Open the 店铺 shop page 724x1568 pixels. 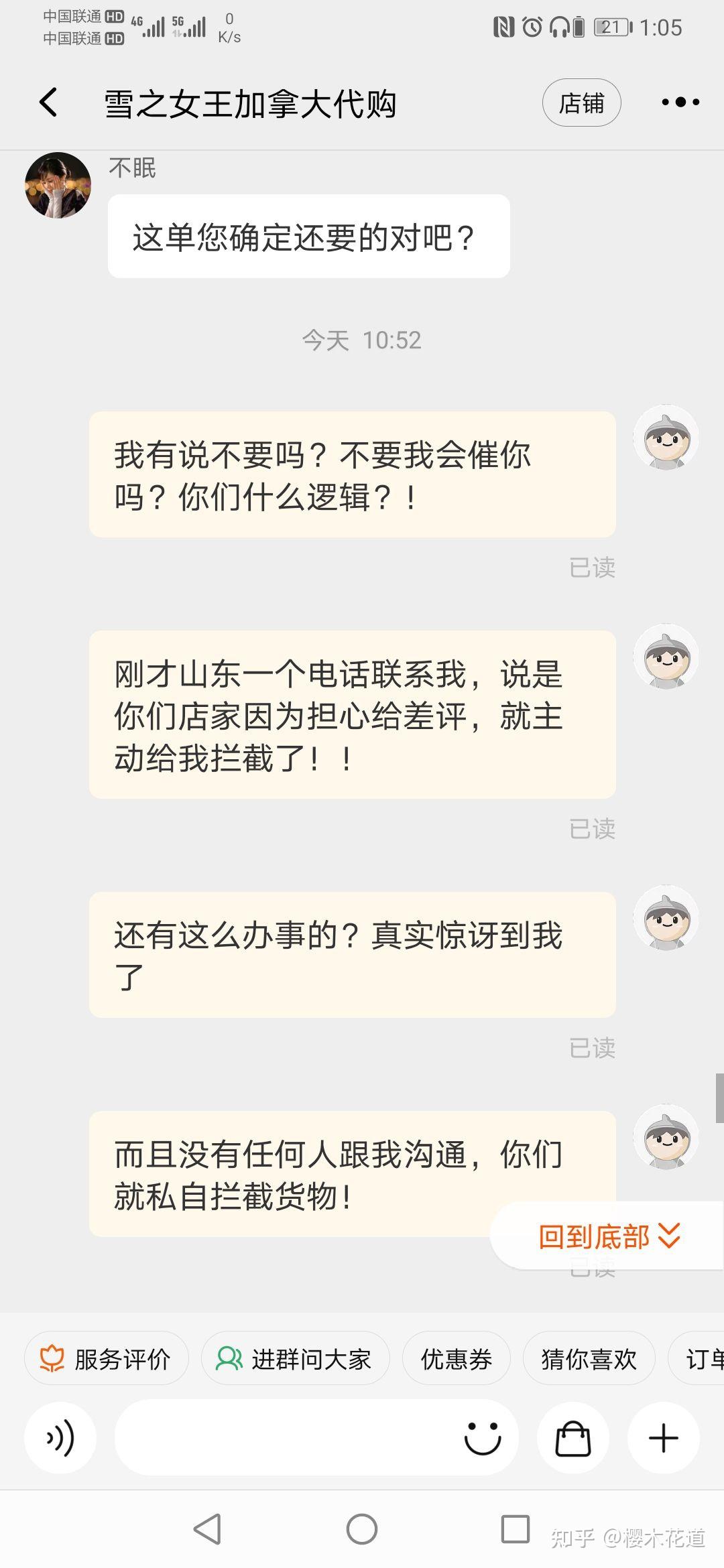point(581,103)
